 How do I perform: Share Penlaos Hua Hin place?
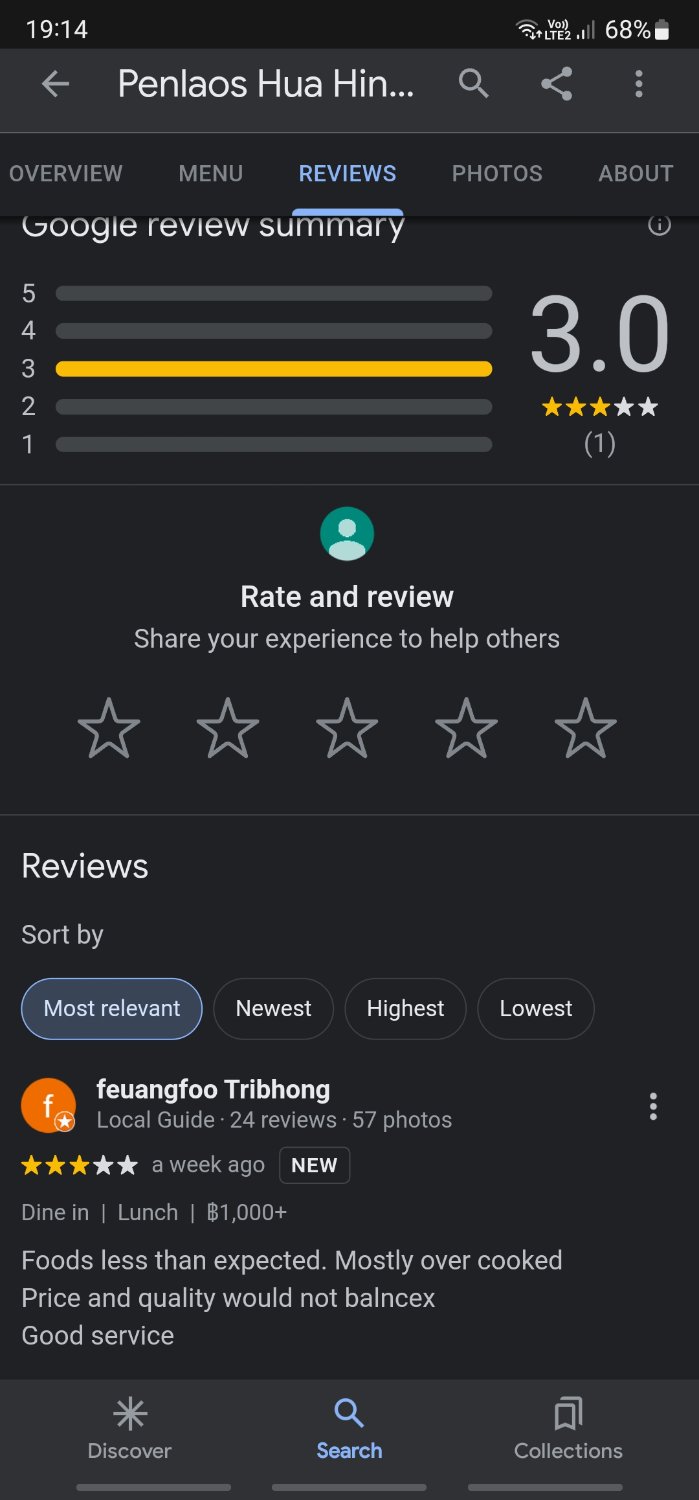coord(556,84)
